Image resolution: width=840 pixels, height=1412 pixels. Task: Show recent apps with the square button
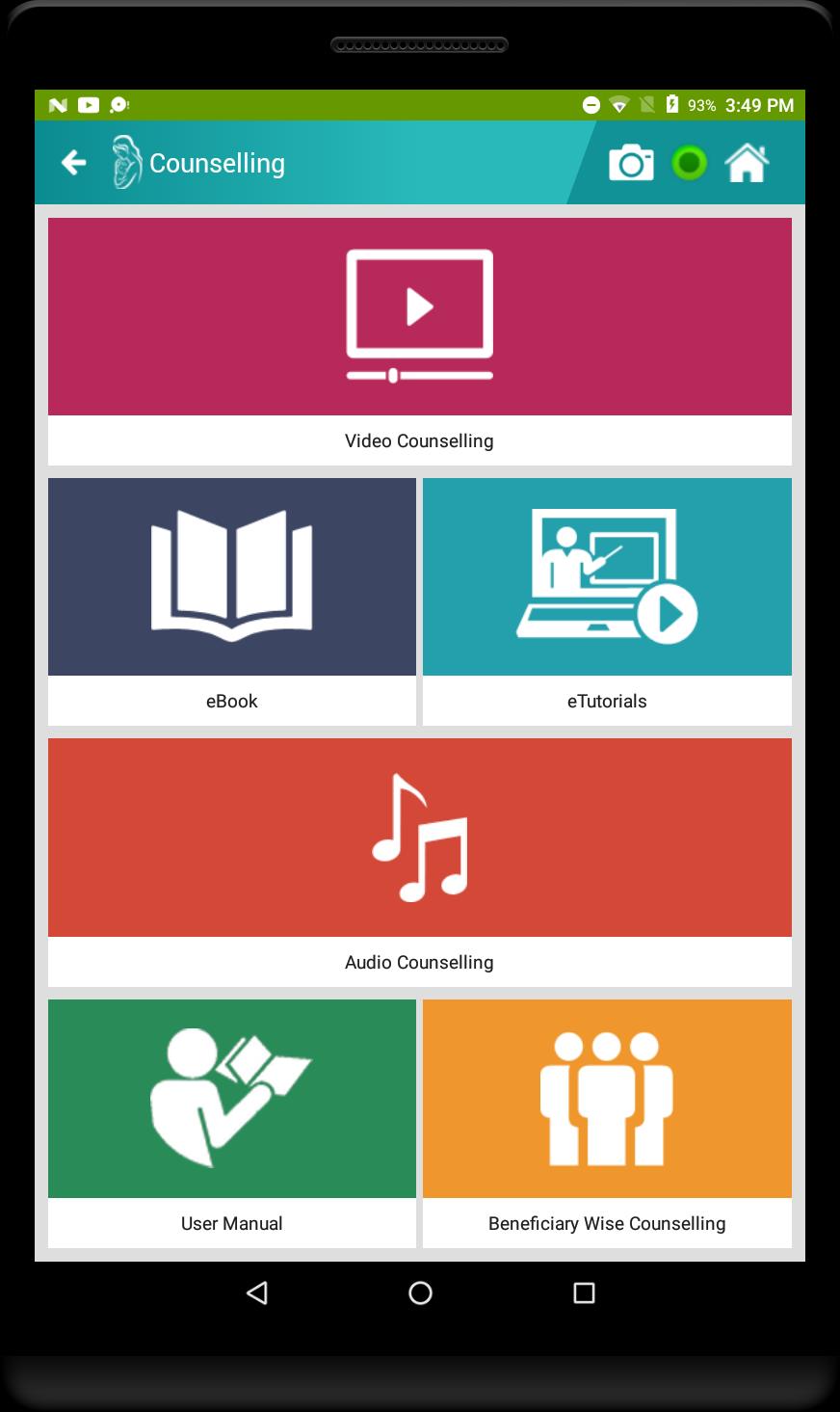click(x=584, y=1292)
